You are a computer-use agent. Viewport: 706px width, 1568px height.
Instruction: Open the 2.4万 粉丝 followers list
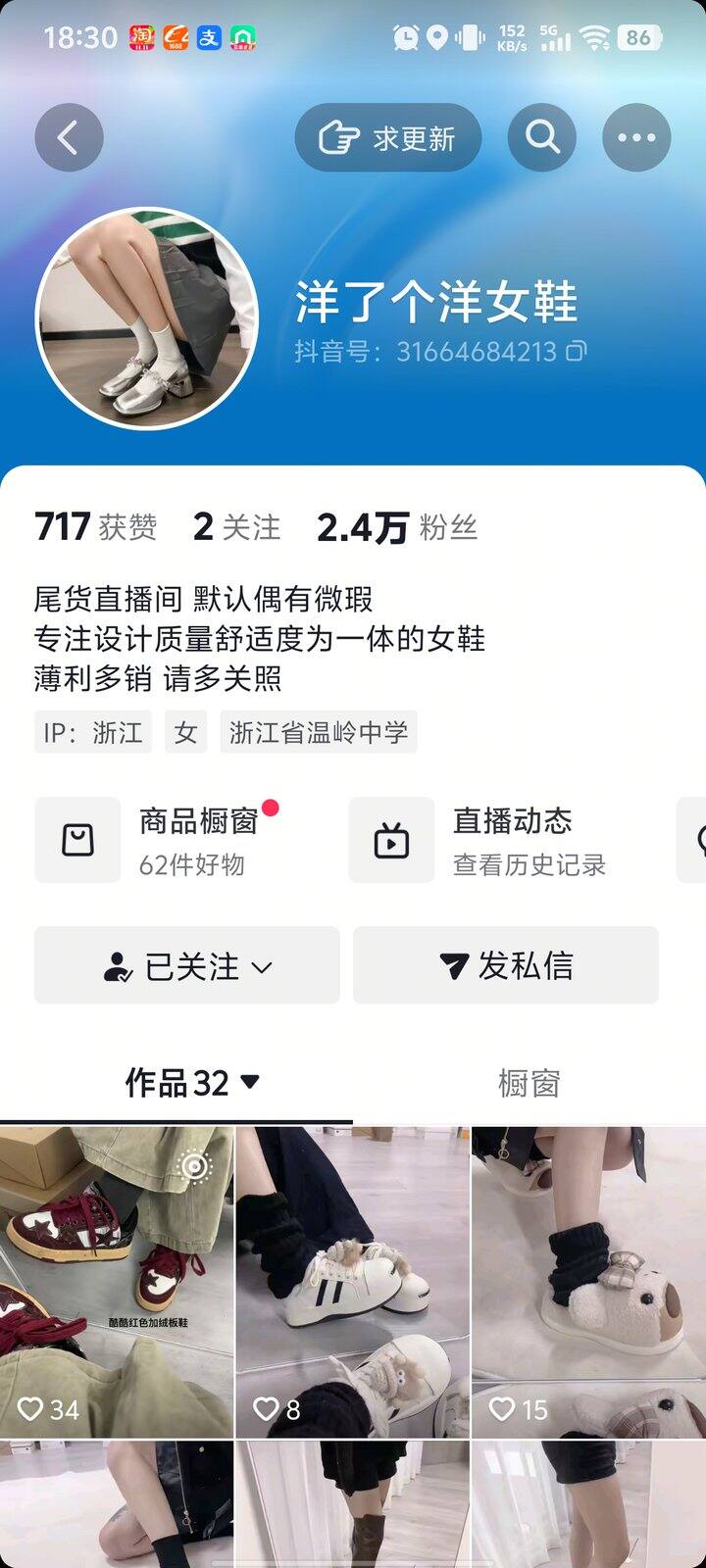396,527
